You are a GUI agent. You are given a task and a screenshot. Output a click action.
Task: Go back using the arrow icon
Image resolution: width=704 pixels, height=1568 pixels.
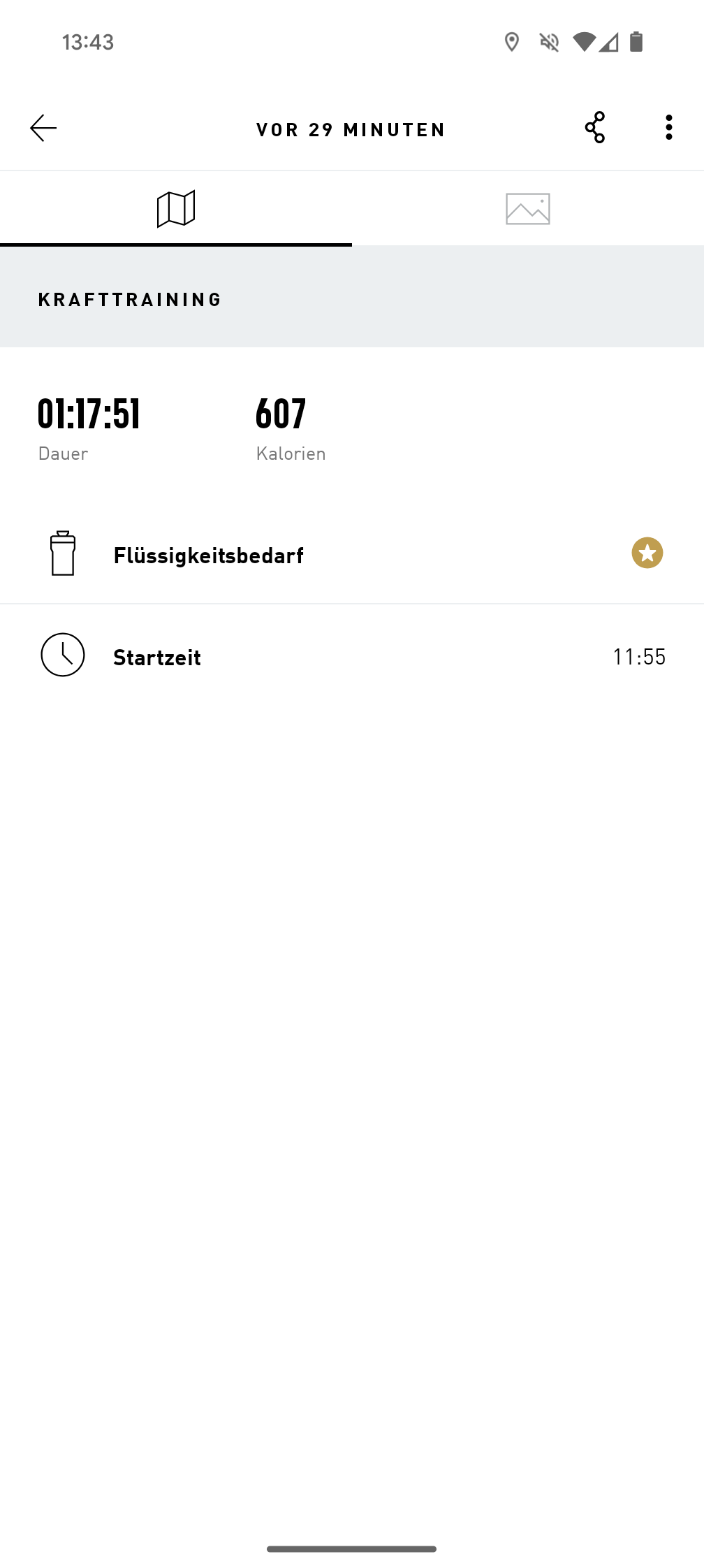(43, 128)
